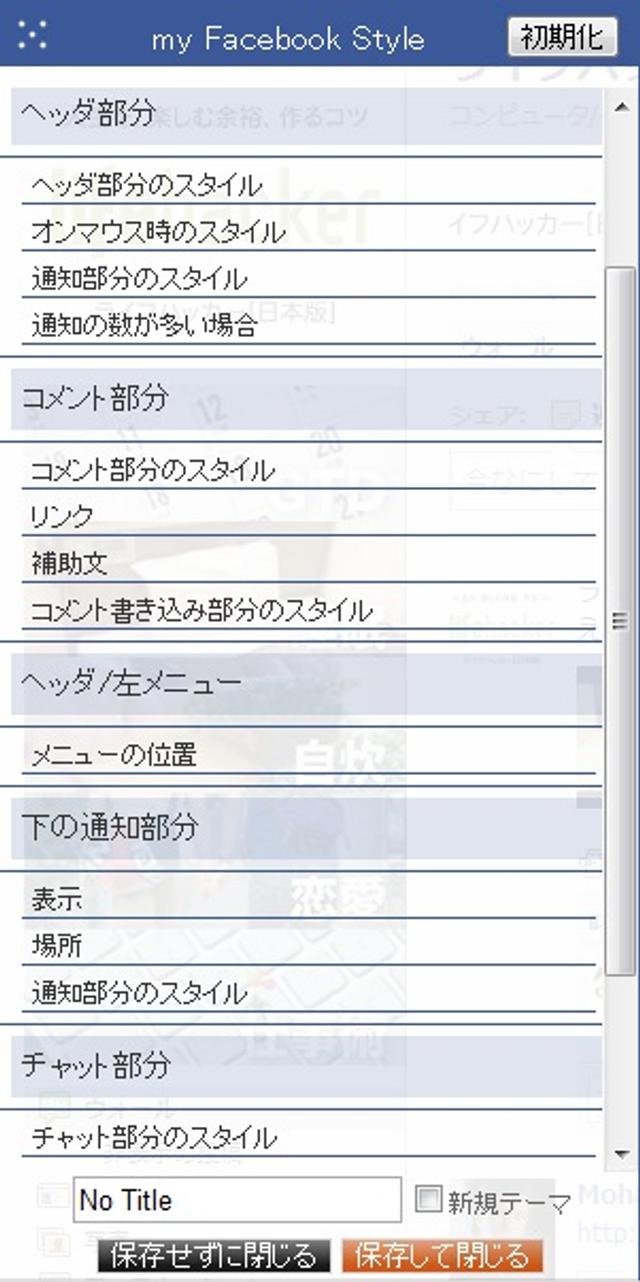Check the 新規テーマ checkbox
The image size is (640, 1282).
coord(428,1199)
